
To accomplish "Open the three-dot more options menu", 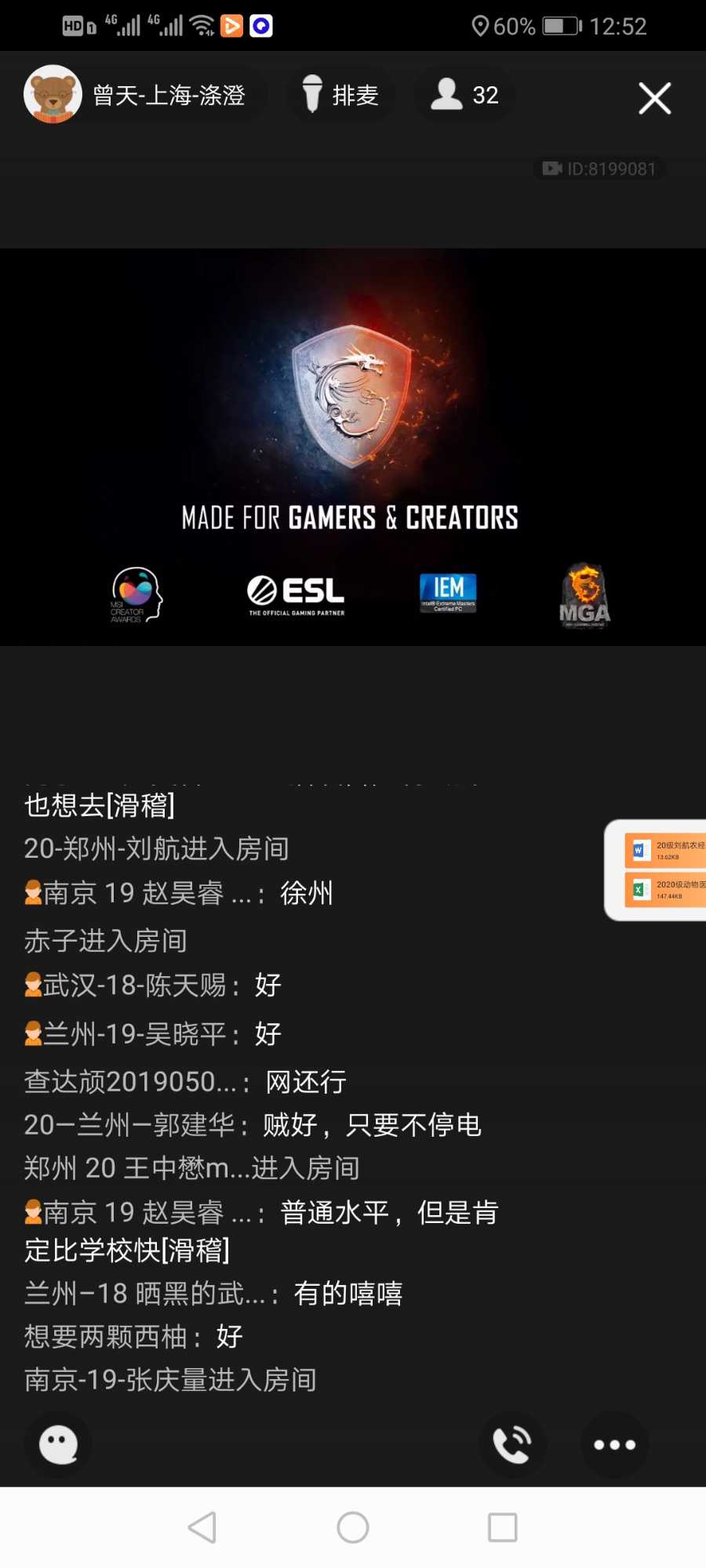I will [x=614, y=1444].
